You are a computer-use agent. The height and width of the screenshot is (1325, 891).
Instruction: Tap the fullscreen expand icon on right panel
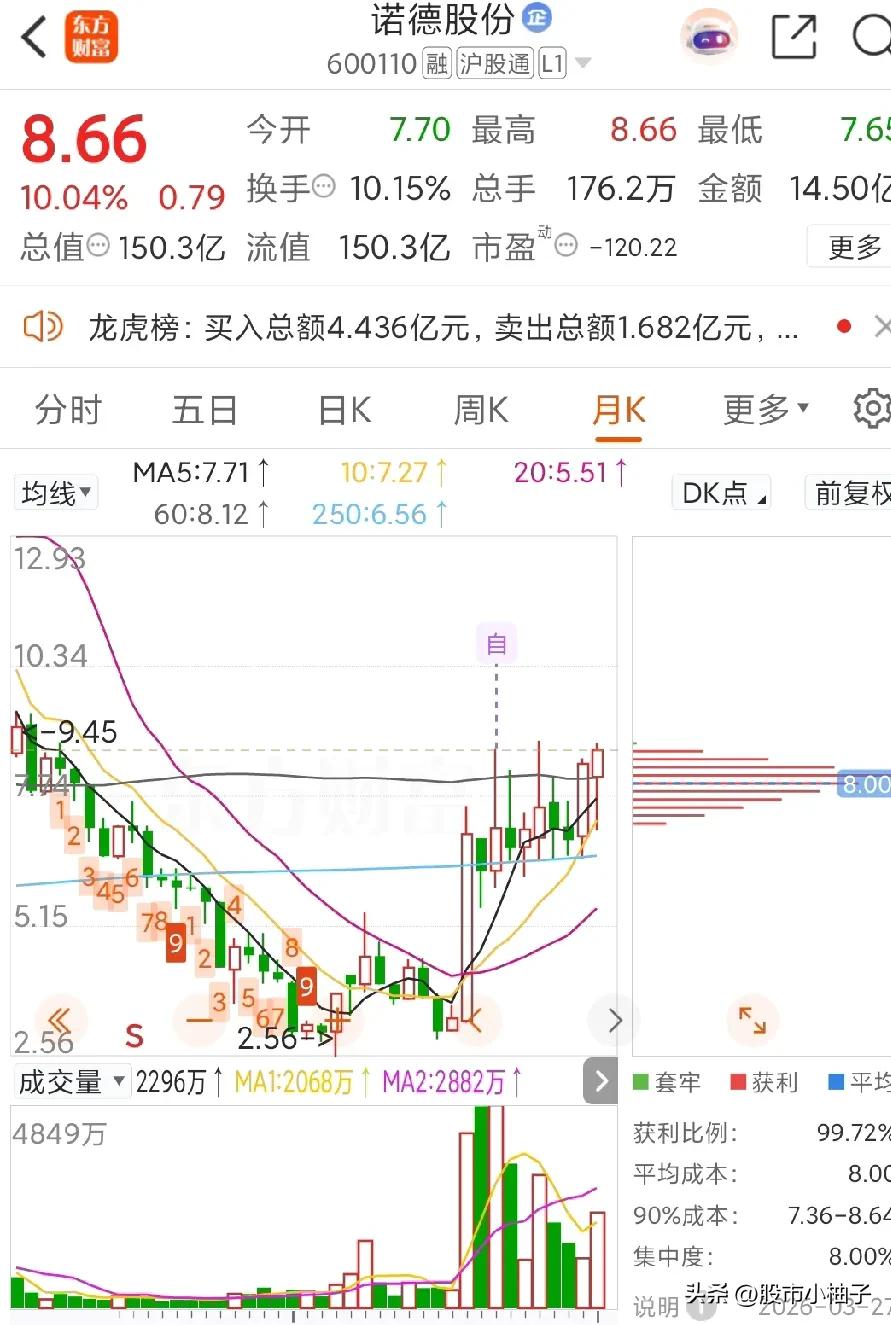[x=753, y=1020]
